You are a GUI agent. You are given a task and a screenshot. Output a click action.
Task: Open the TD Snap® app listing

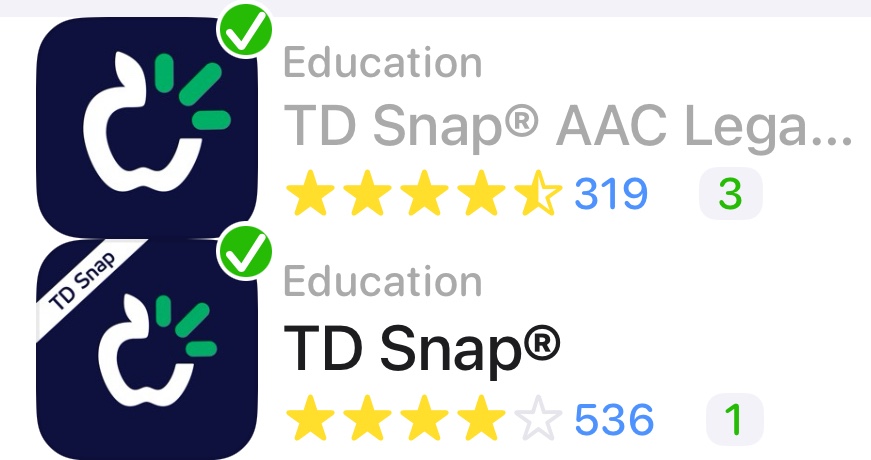pyautogui.click(x=422, y=347)
